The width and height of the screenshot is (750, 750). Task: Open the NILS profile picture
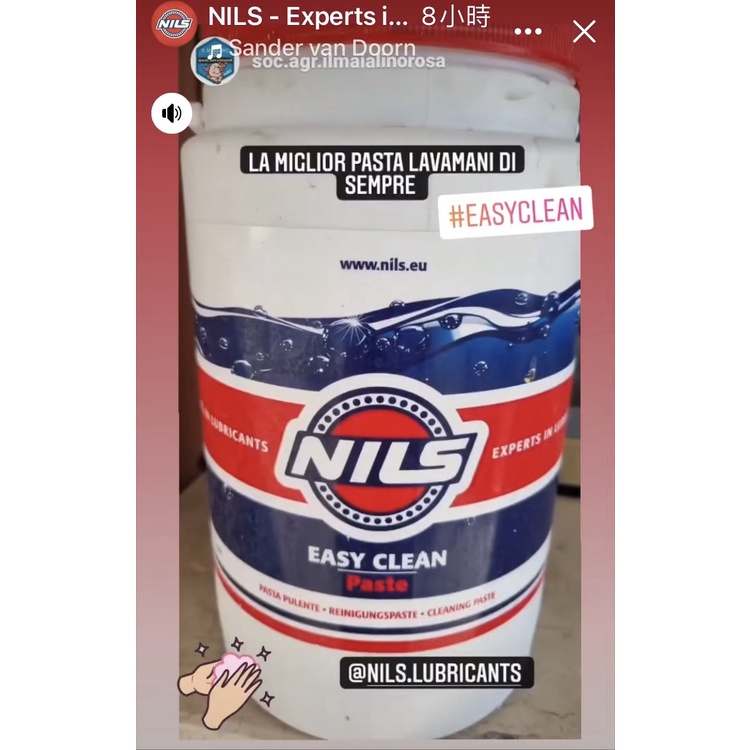tap(174, 23)
